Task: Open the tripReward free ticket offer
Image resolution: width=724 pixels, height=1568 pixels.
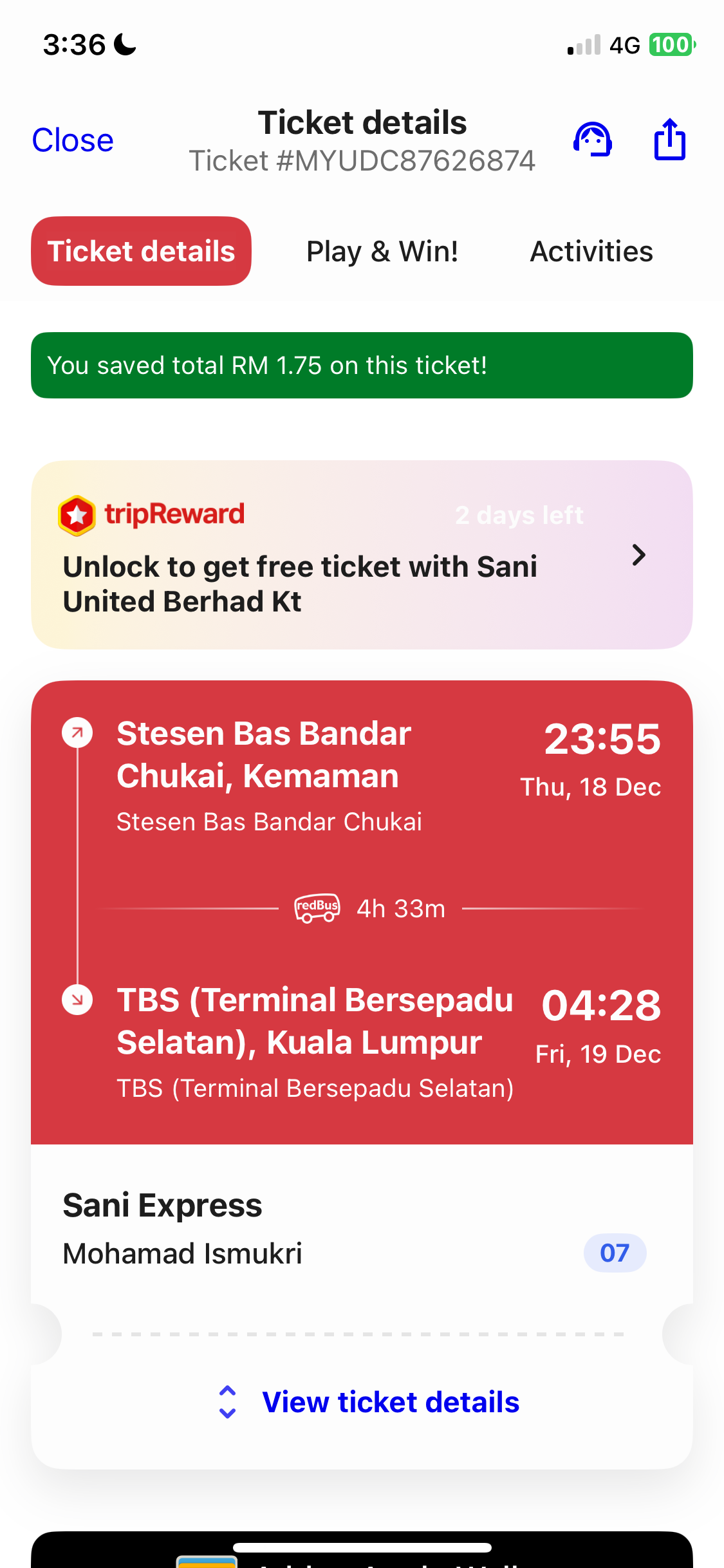Action: pos(362,555)
